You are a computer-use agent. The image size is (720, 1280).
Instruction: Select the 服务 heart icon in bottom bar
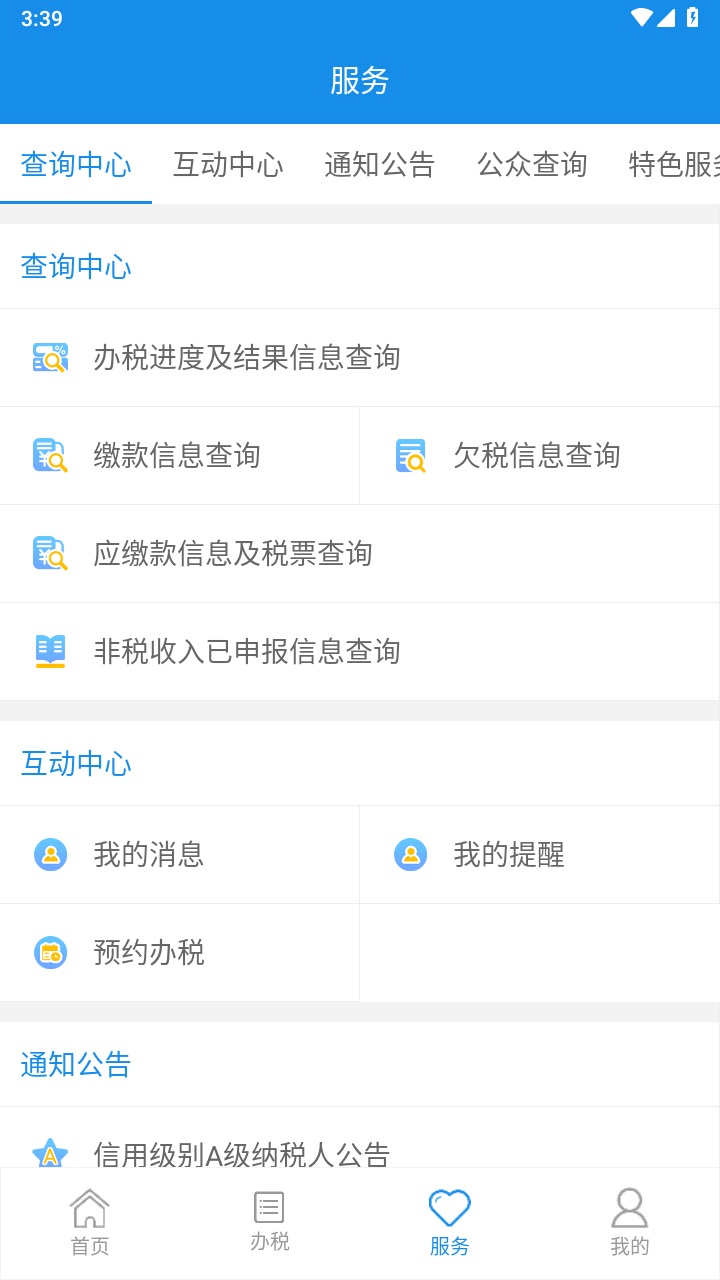[450, 1209]
